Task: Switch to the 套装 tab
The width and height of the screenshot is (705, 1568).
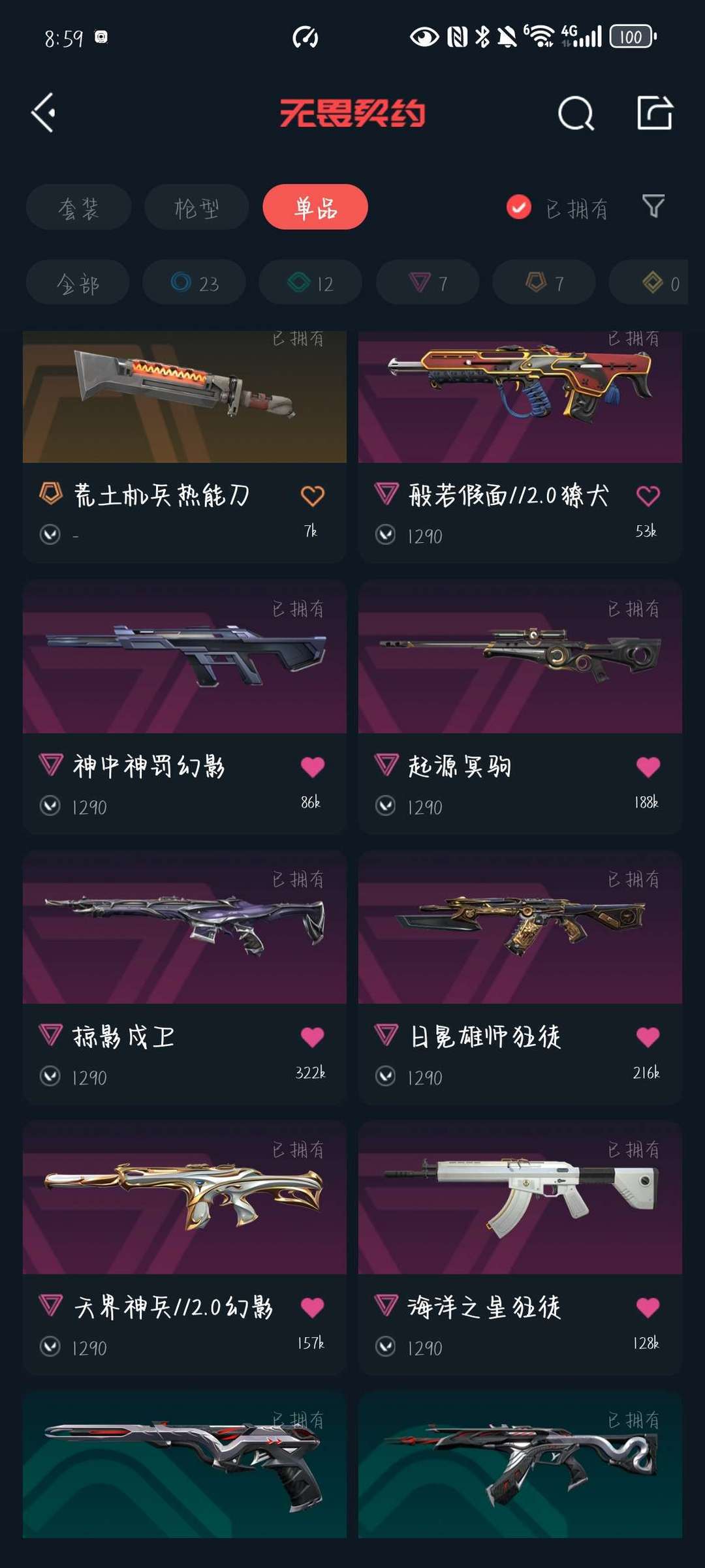Action: point(79,208)
